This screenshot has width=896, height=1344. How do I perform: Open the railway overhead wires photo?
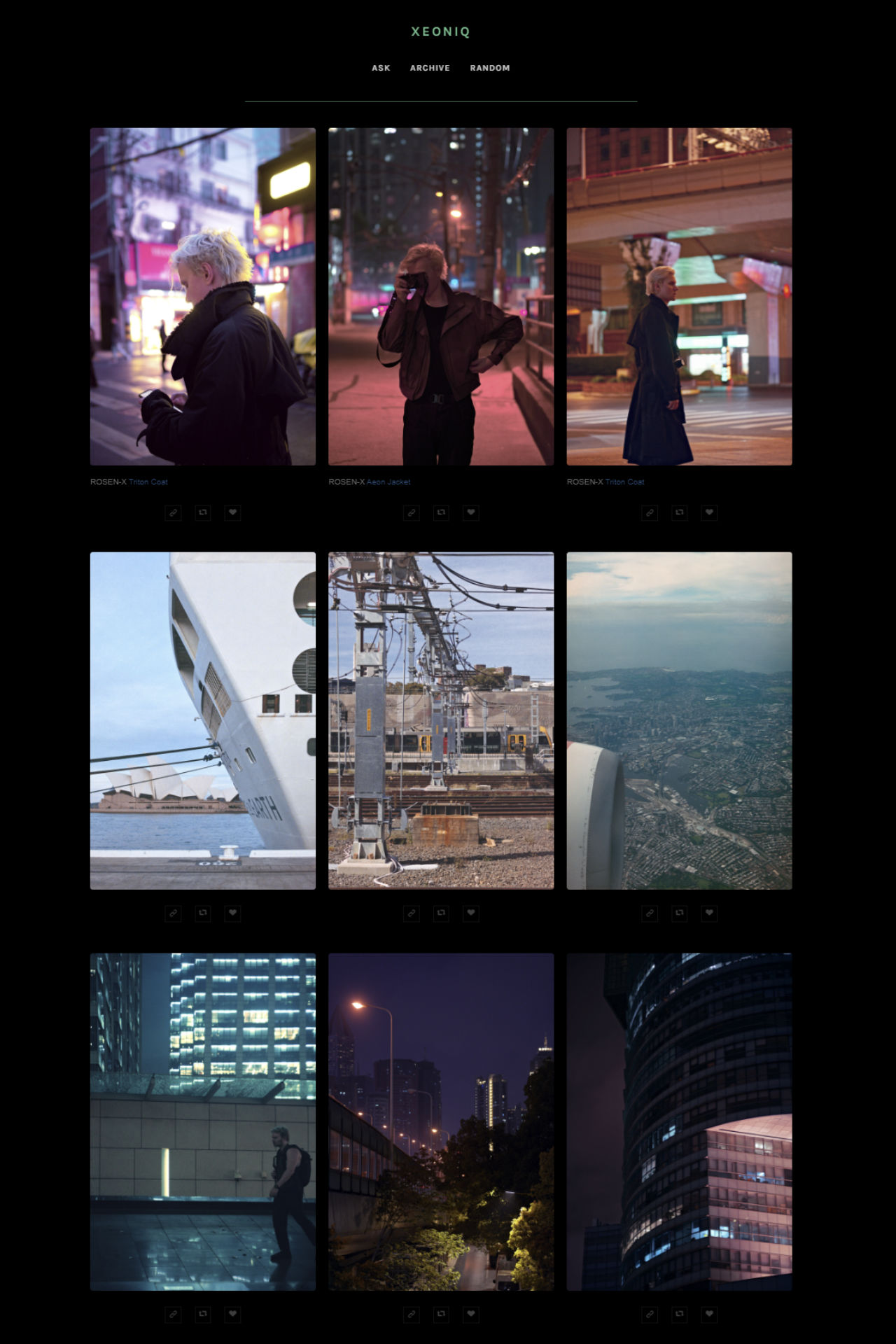pos(441,720)
